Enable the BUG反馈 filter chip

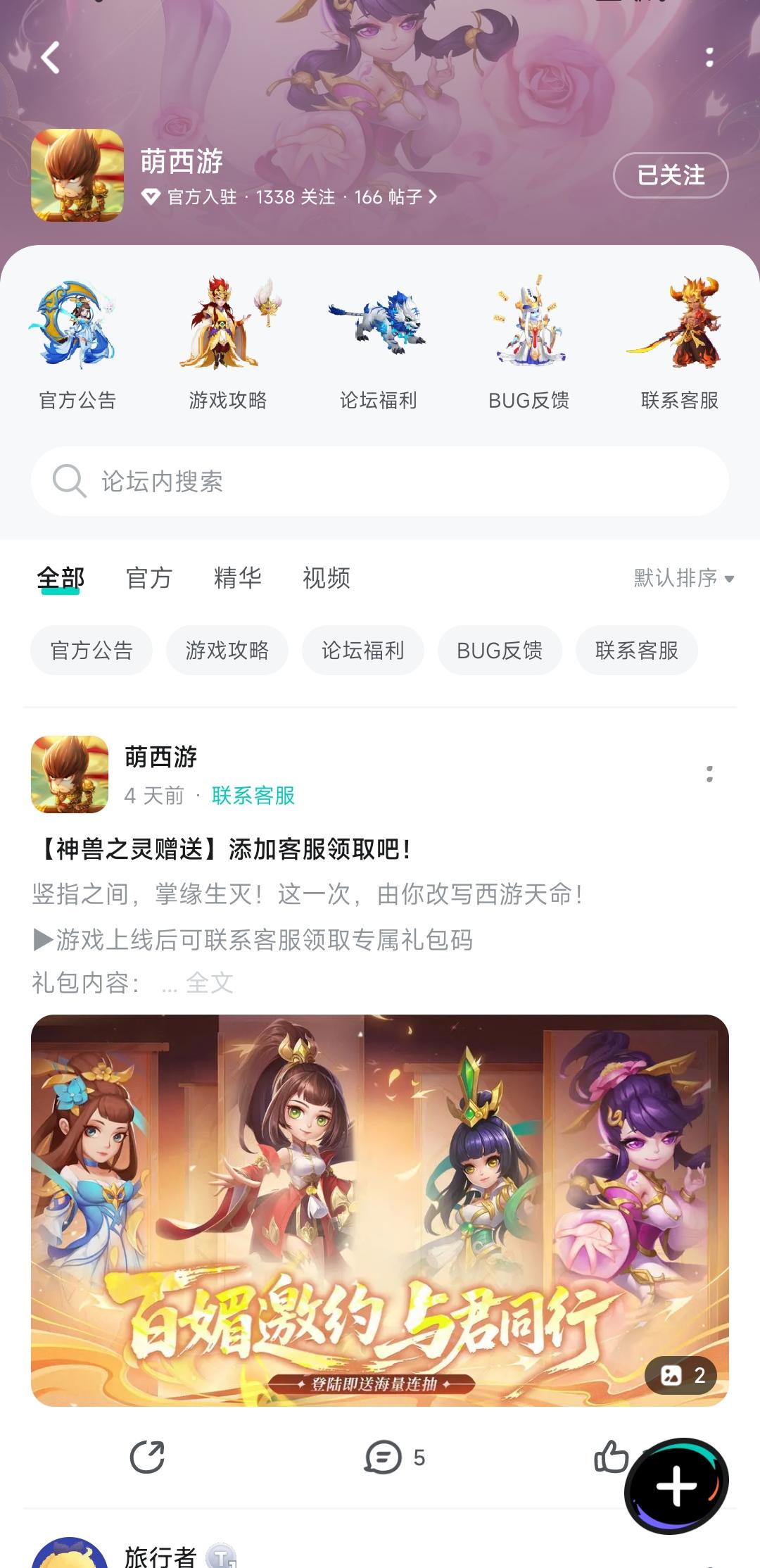[500, 651]
